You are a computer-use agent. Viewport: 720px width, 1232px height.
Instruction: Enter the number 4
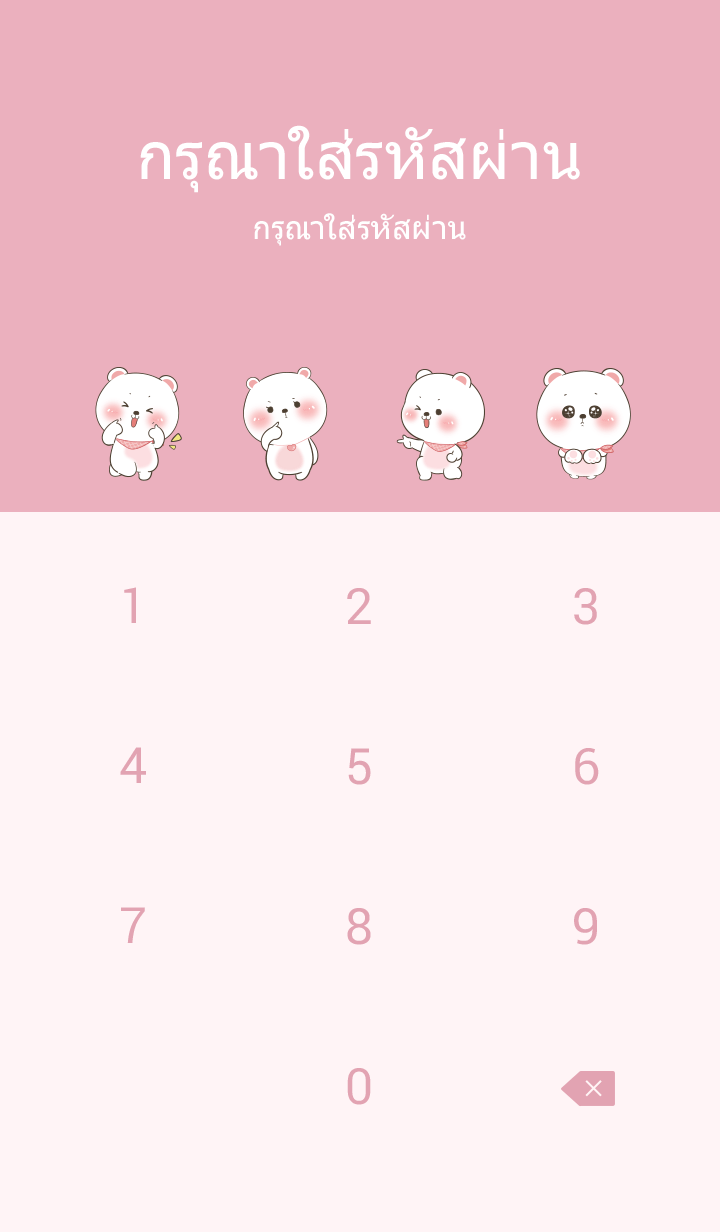coord(132,767)
